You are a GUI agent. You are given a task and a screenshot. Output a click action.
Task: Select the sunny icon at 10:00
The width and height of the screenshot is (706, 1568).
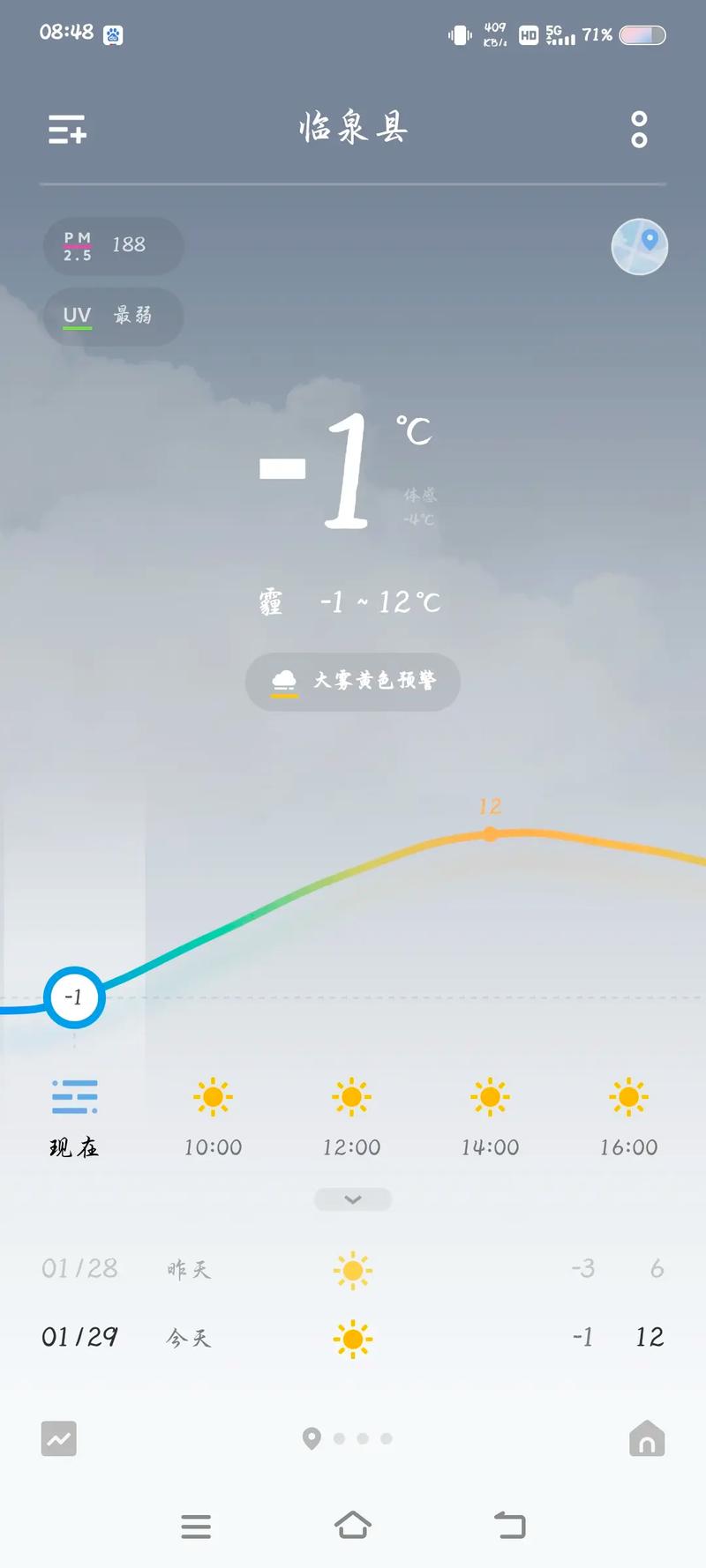tap(213, 1096)
